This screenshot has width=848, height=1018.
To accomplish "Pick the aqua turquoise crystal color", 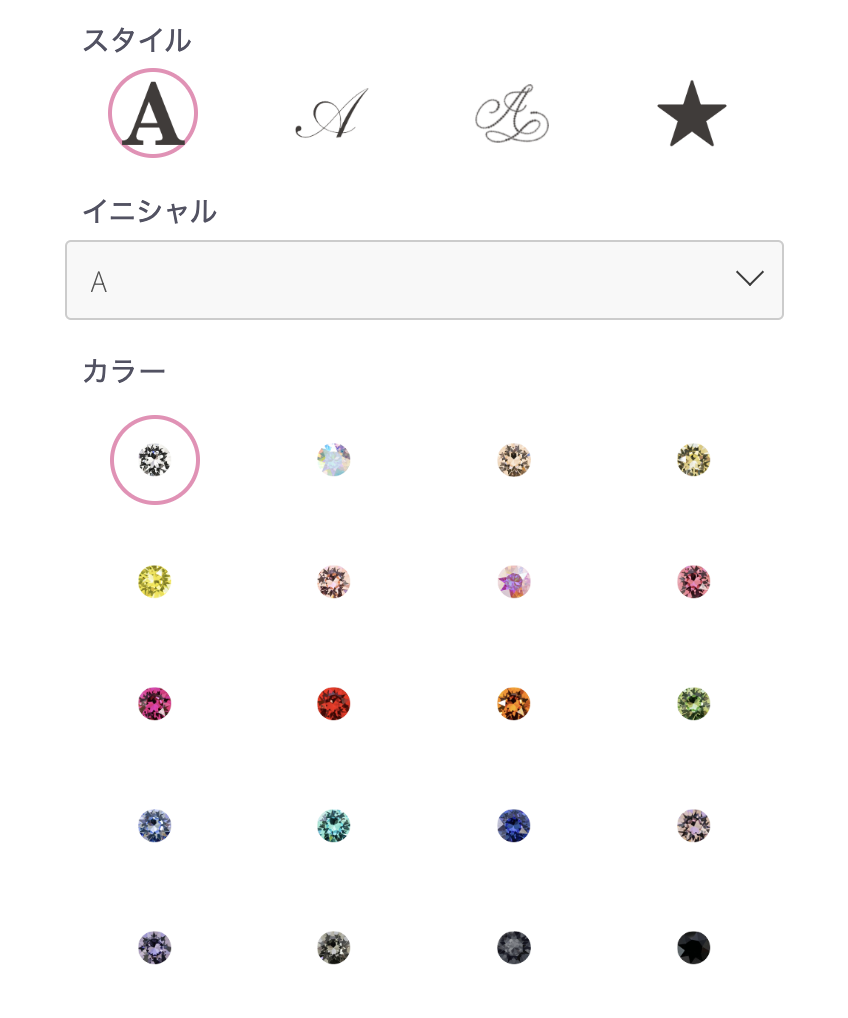I will click(x=334, y=825).
